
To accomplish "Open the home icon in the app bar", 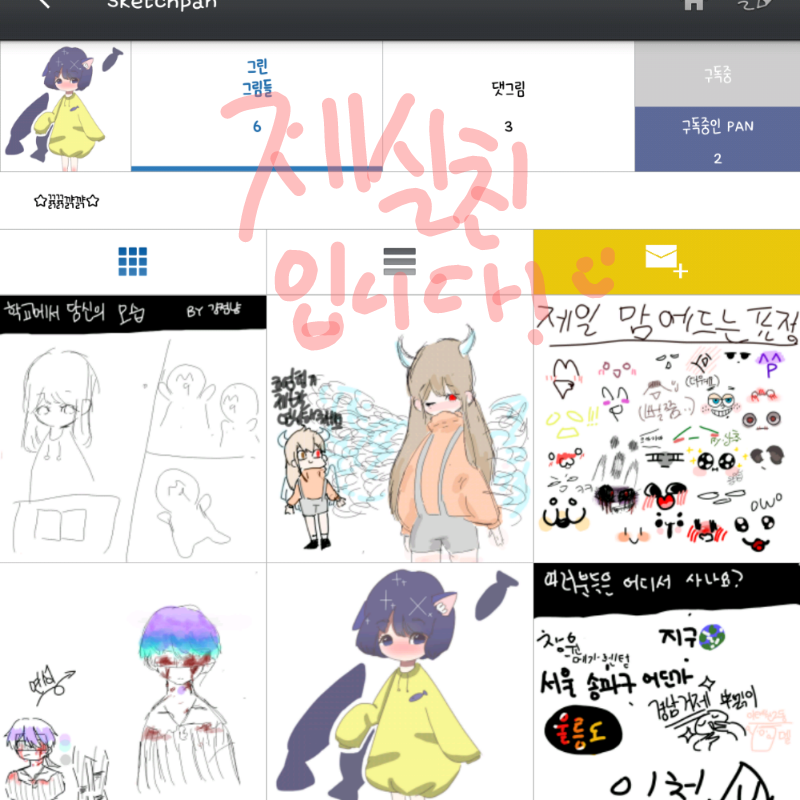I will tap(693, 5).
